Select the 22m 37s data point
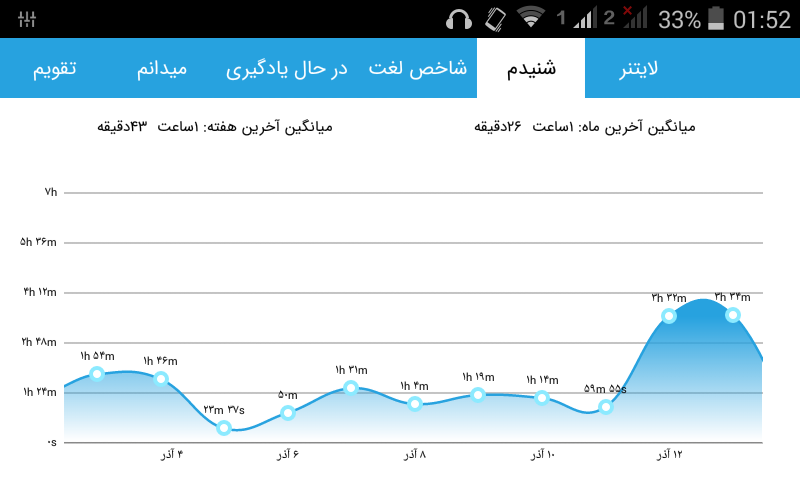This screenshot has height=480, width=800. (223, 428)
